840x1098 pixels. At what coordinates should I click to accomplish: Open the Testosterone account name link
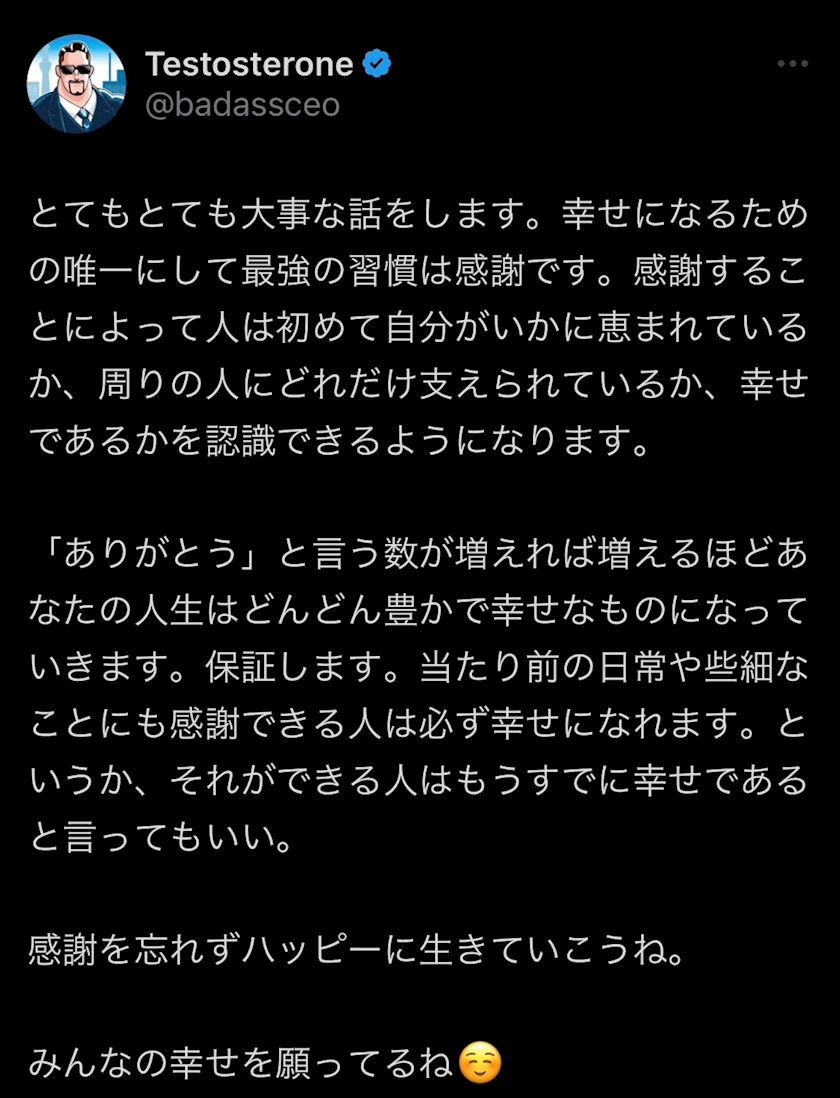[x=249, y=64]
